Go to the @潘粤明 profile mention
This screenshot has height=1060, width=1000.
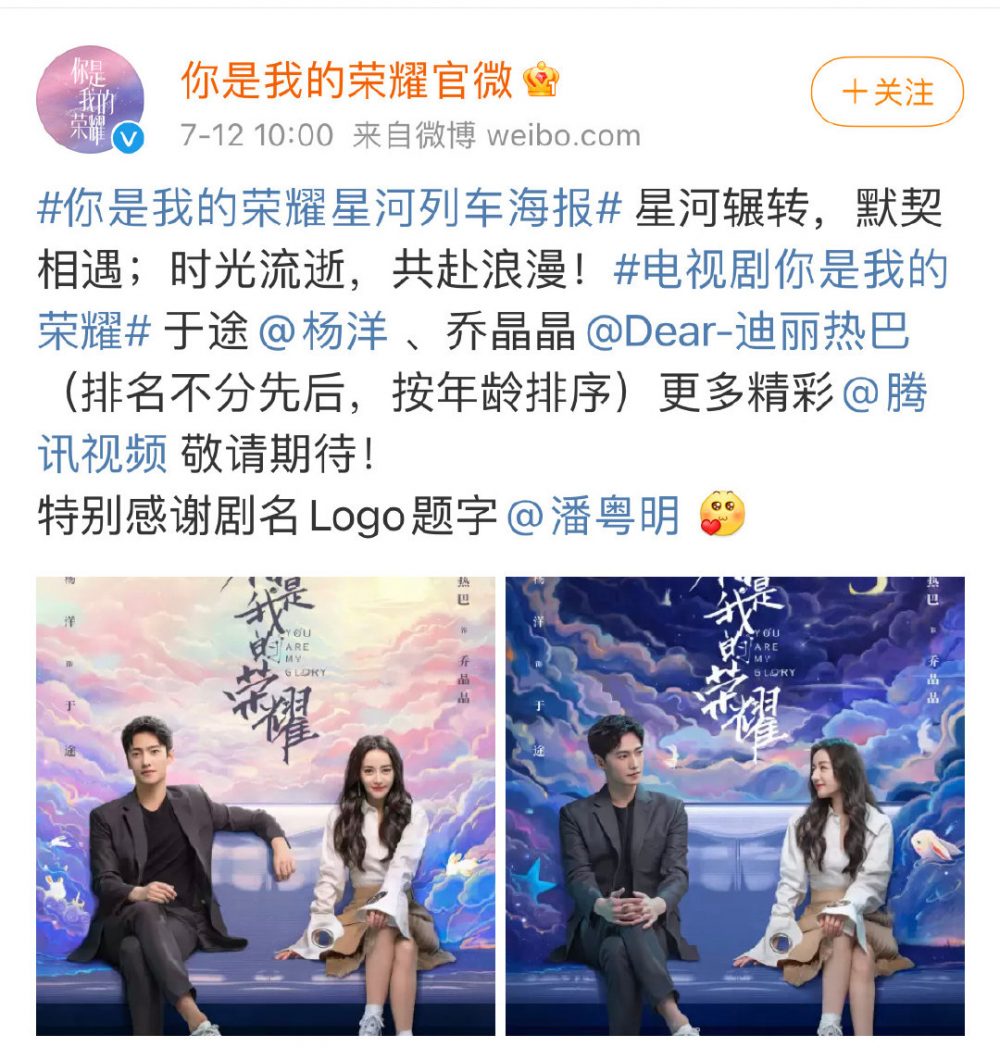pyautogui.click(x=593, y=517)
